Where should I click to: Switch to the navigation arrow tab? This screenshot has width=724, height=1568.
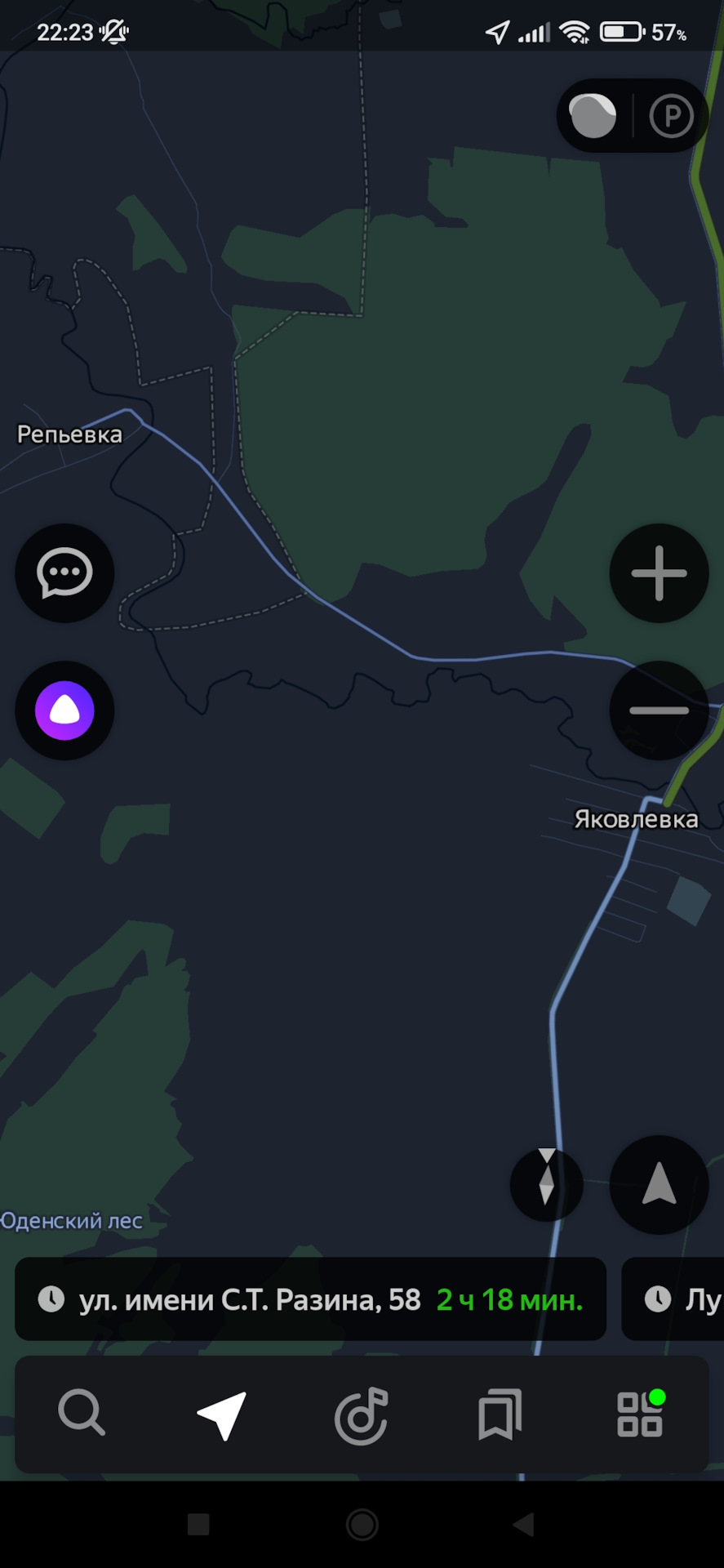click(x=221, y=1414)
